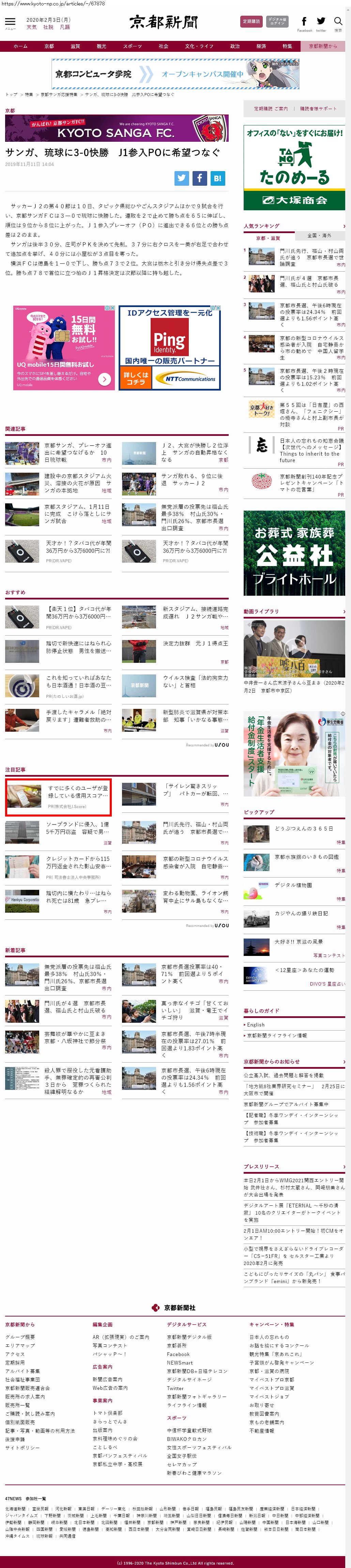
Task: Open the 文化・ライフ navigation tab
Action: (x=199, y=46)
